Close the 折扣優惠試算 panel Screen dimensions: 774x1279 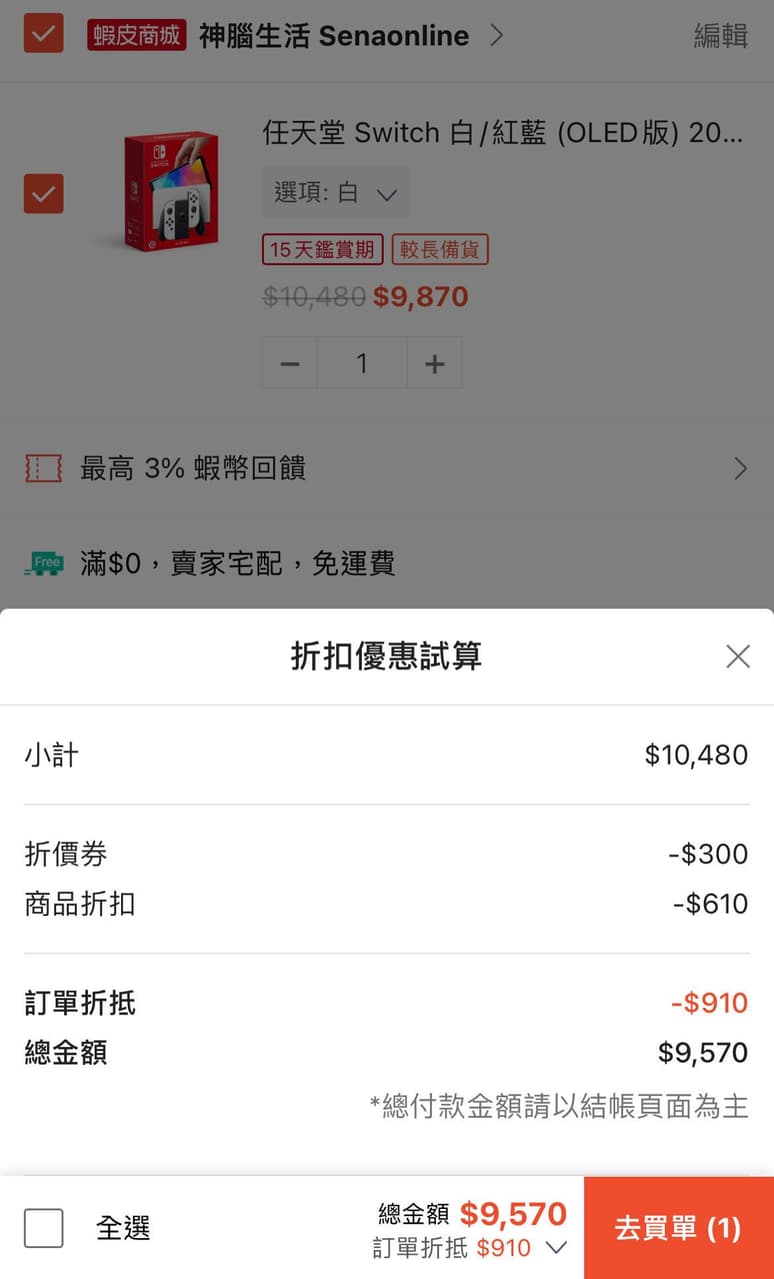(738, 656)
